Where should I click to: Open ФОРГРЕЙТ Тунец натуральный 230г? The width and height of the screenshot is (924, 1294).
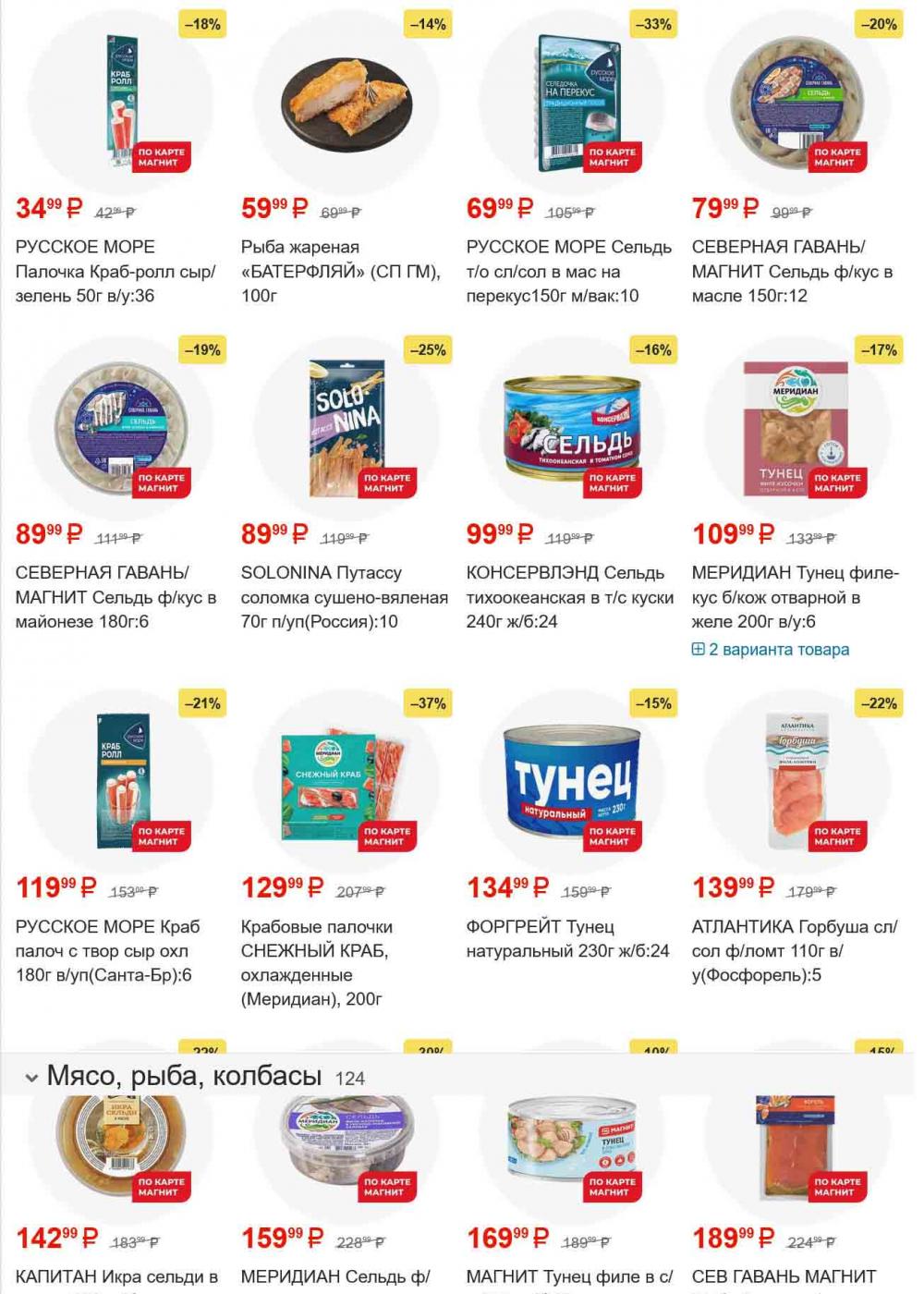pyautogui.click(x=567, y=938)
